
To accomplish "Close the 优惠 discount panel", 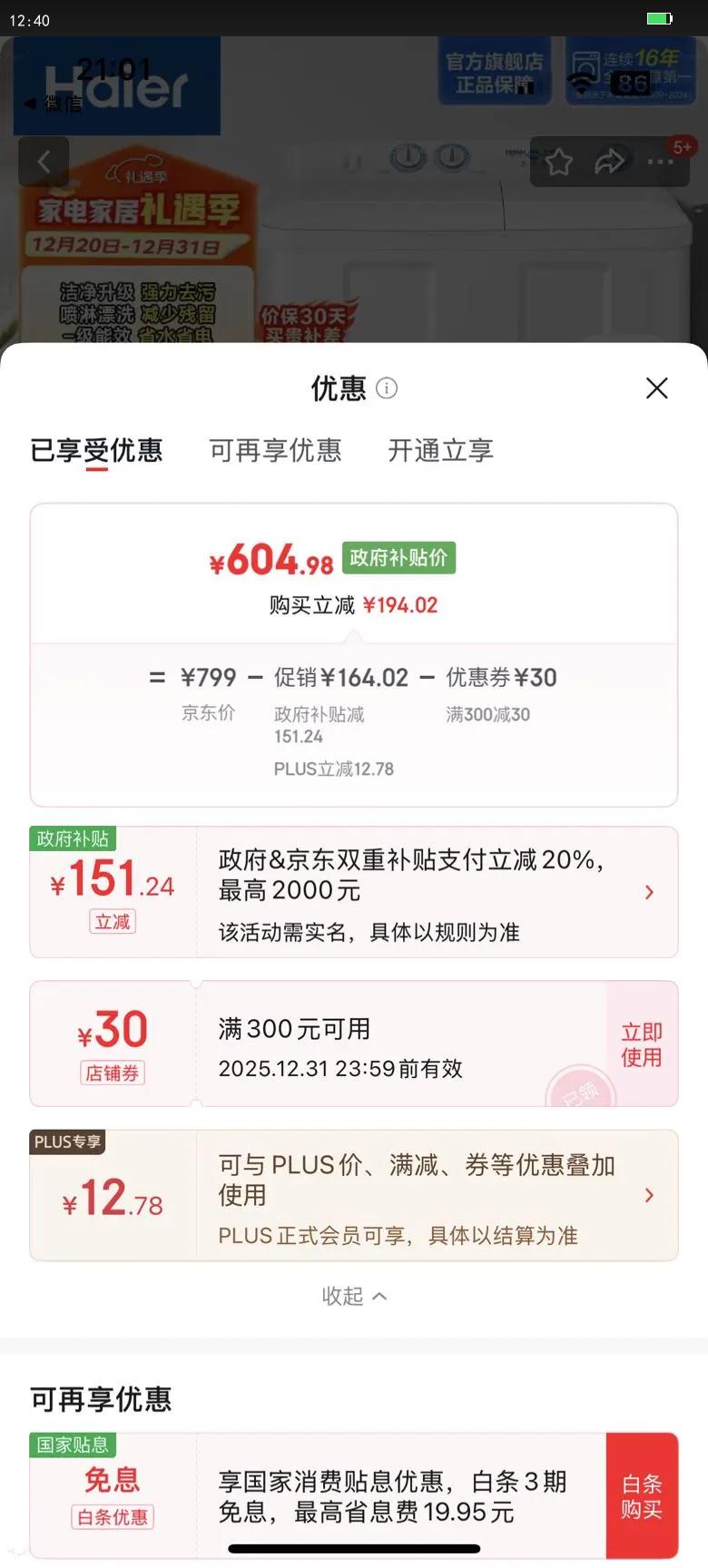I will point(656,387).
